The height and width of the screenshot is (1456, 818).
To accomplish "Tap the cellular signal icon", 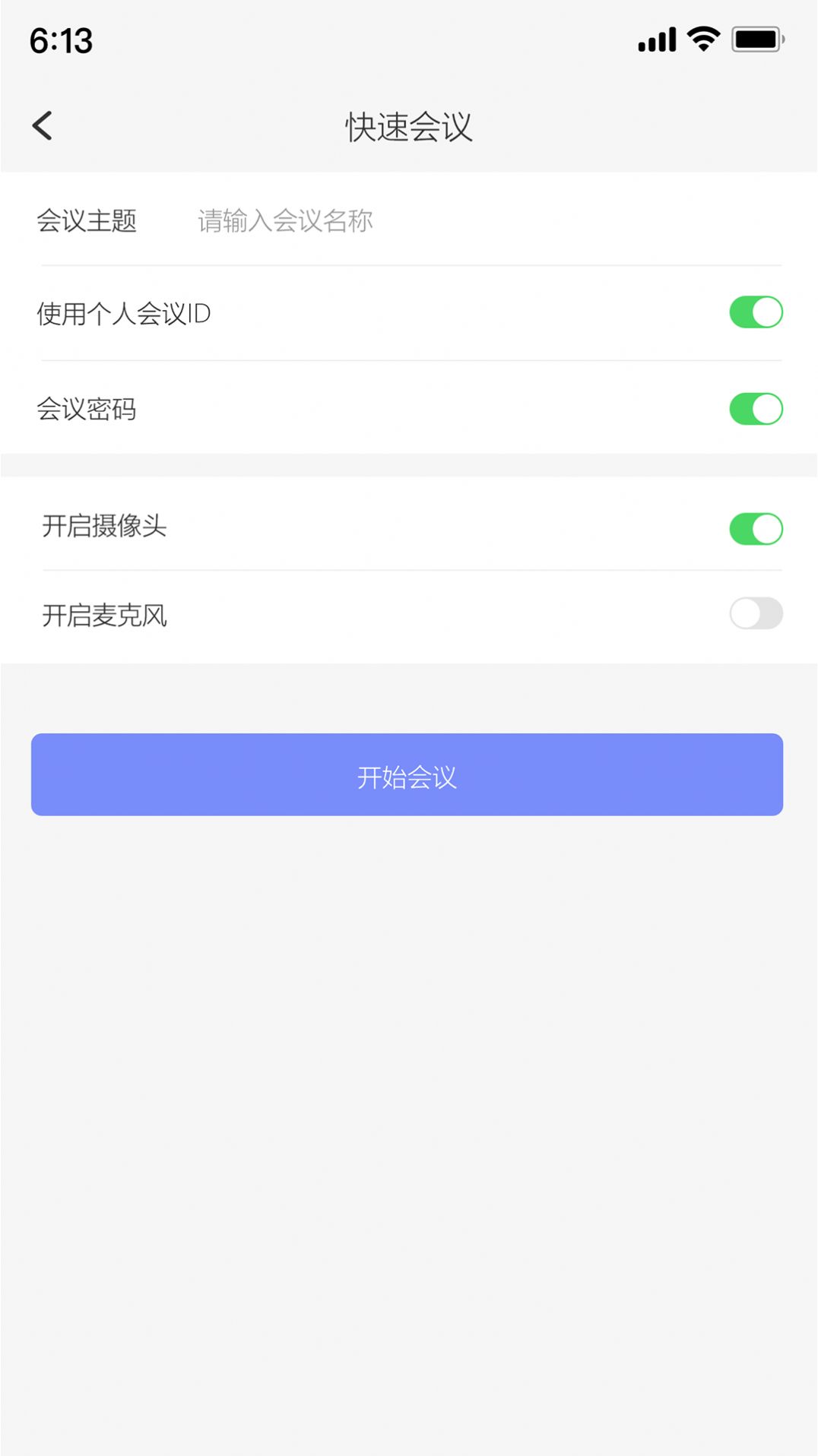I will (x=656, y=40).
